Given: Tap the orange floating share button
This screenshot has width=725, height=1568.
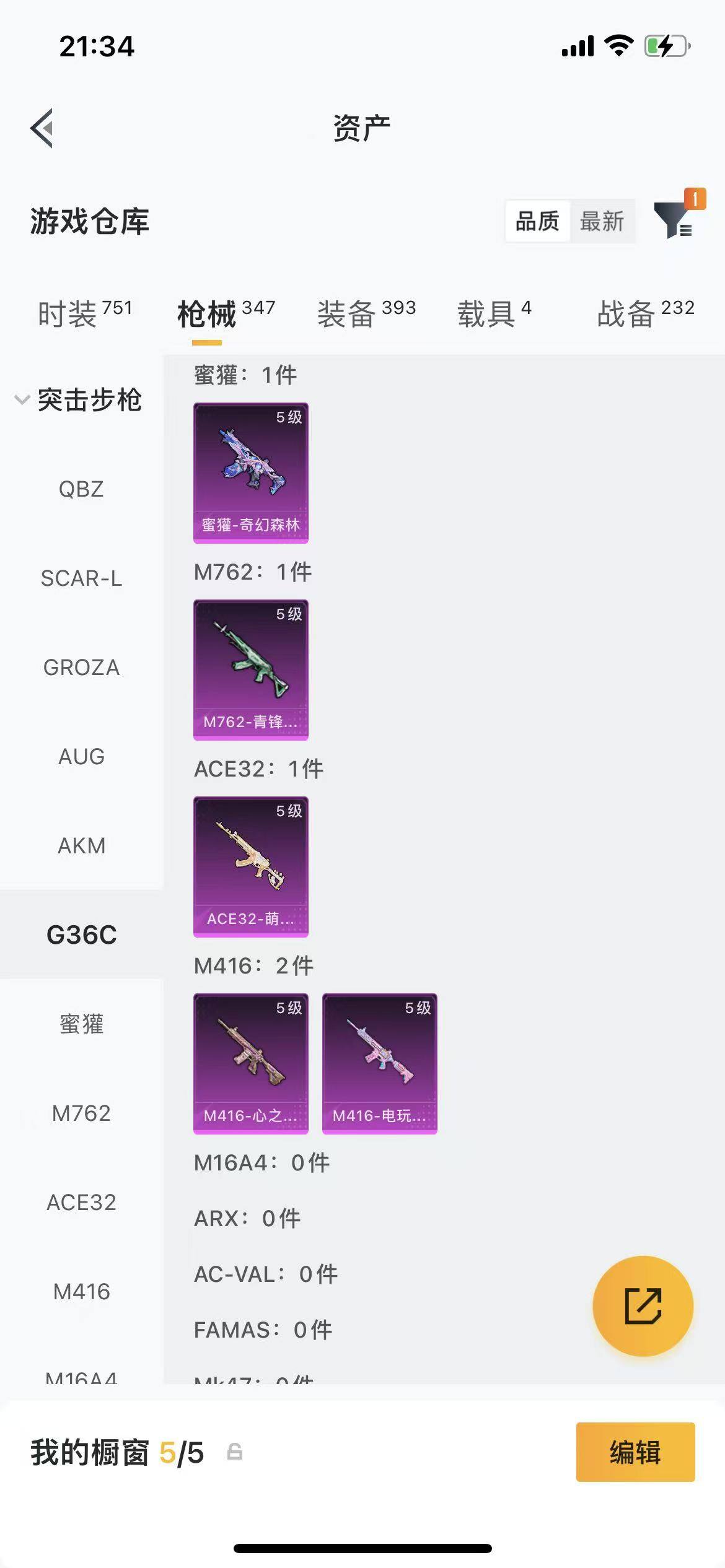Looking at the screenshot, I should point(643,1305).
